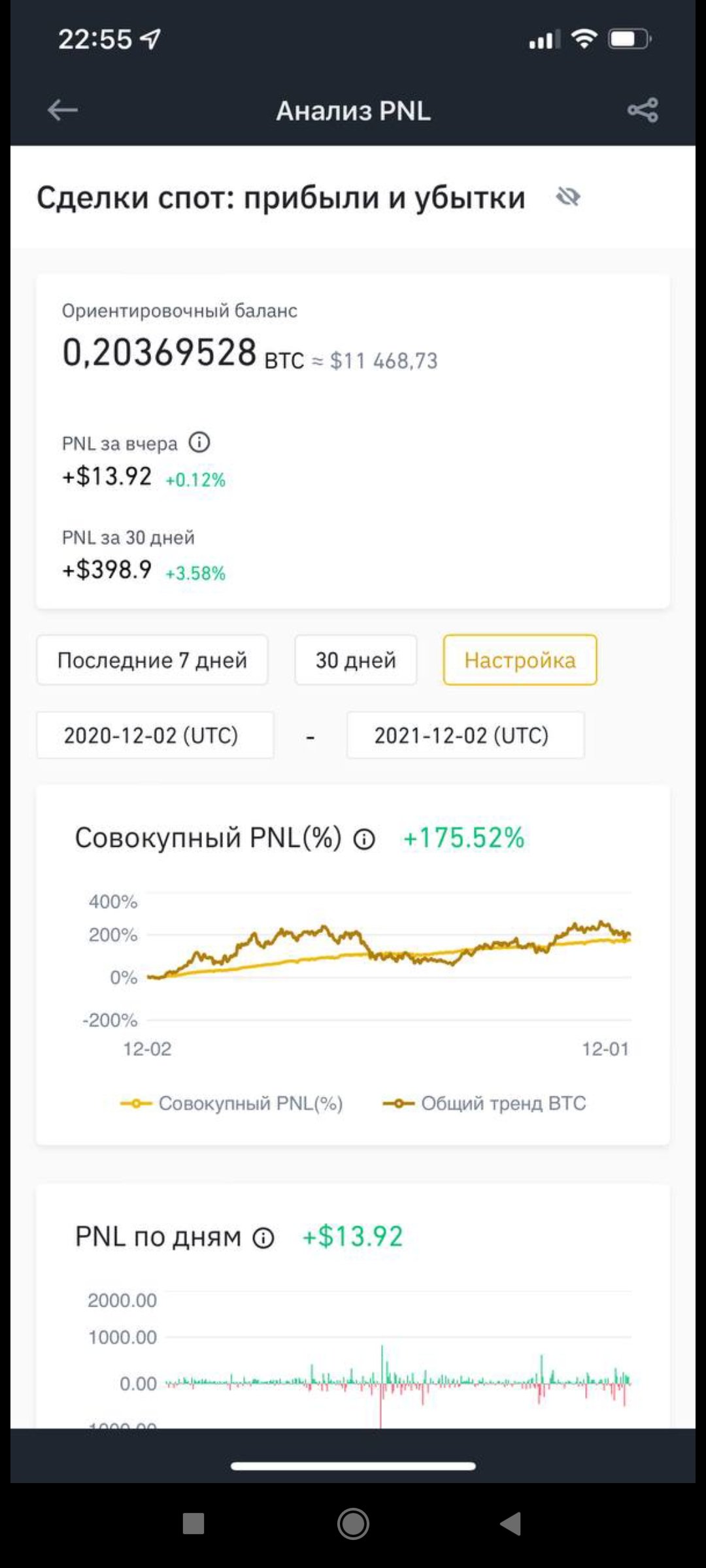Image resolution: width=706 pixels, height=1568 pixels.
Task: Select the Настройка custom range
Action: (x=520, y=660)
